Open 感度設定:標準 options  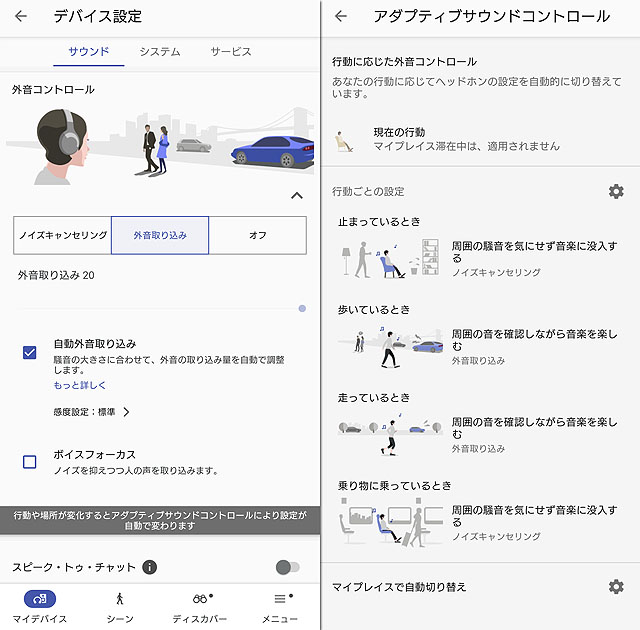pyautogui.click(x=92, y=411)
